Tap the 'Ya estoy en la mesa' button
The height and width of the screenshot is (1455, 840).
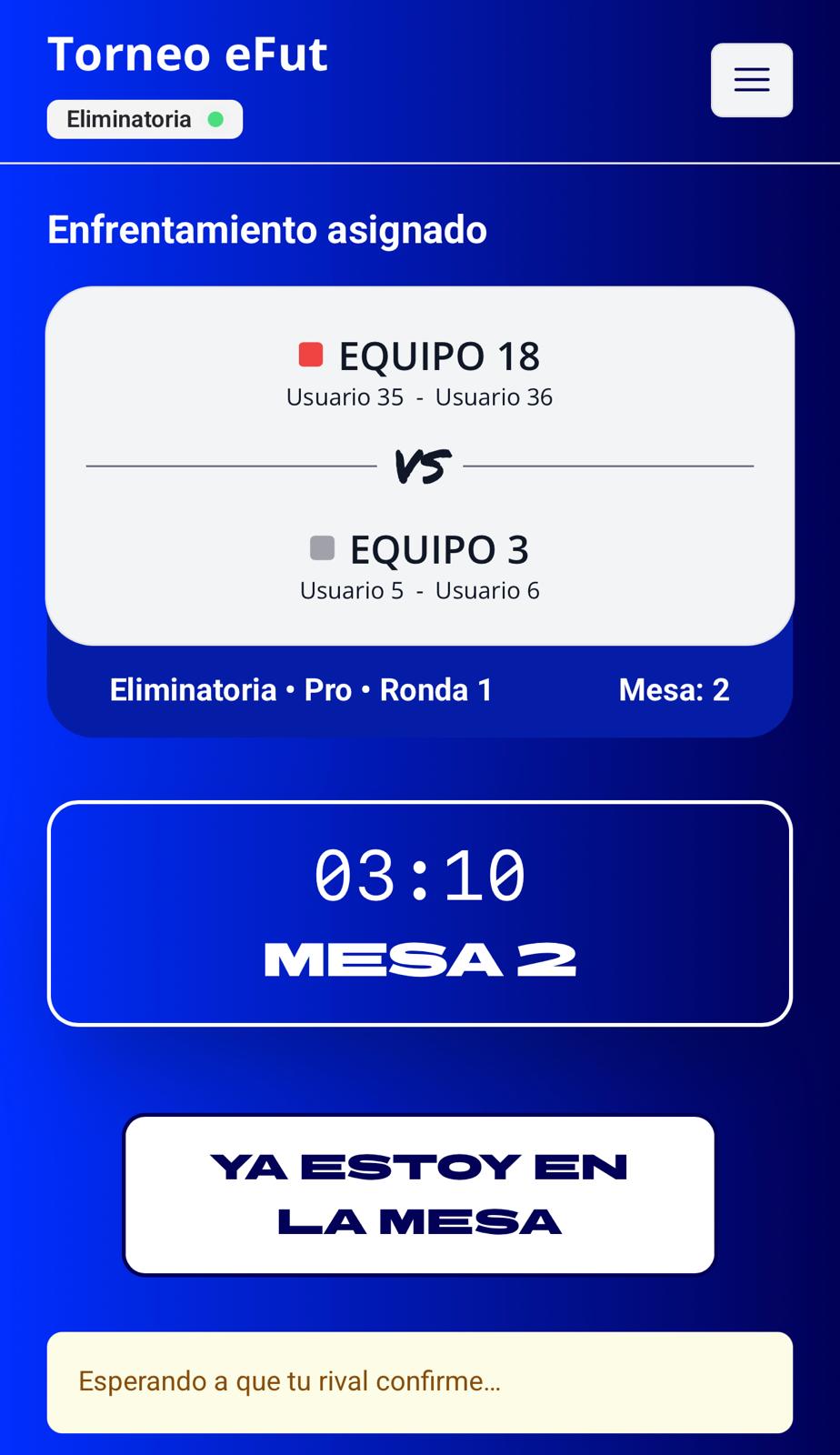(419, 1194)
